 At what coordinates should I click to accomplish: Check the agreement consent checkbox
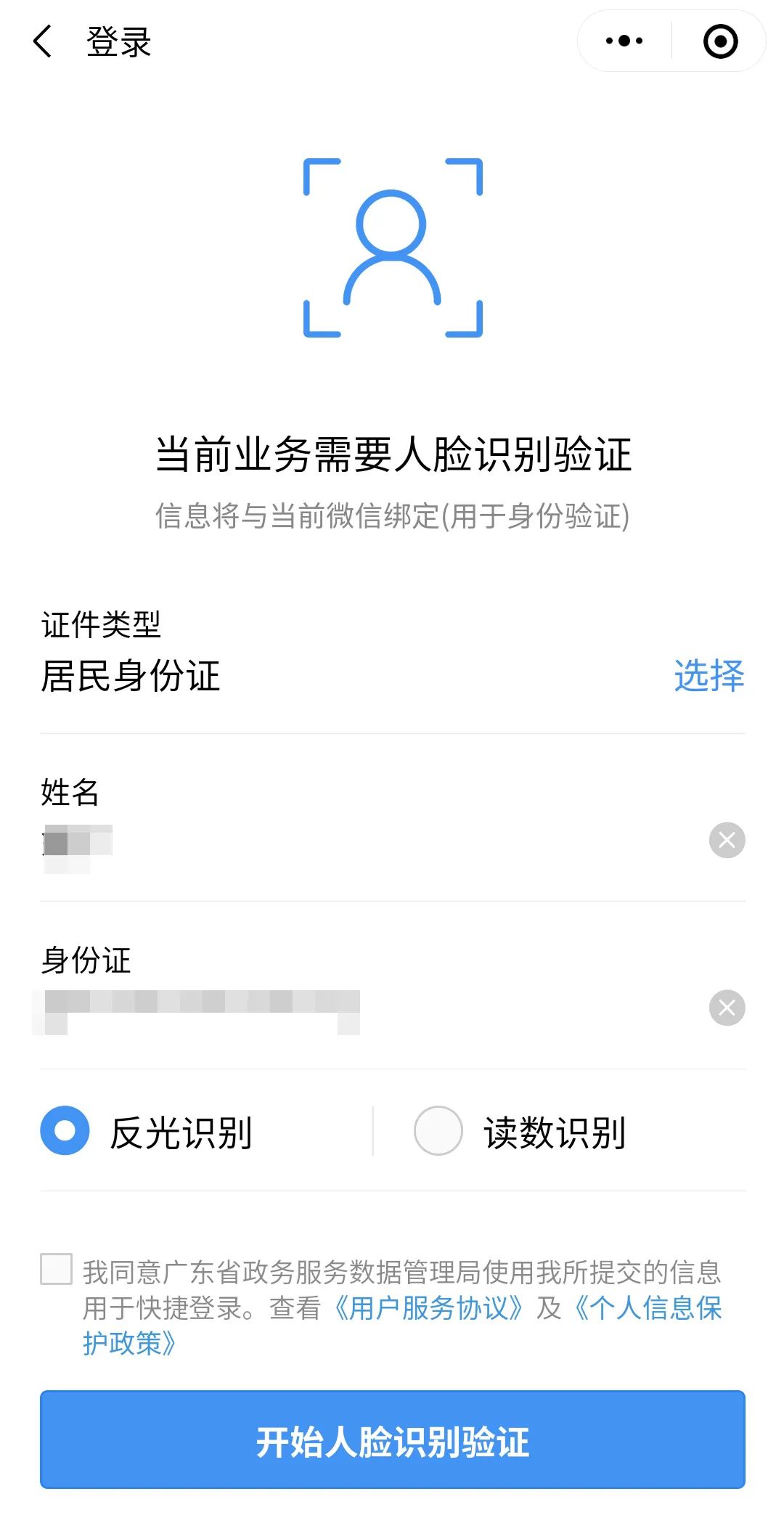pos(56,1268)
